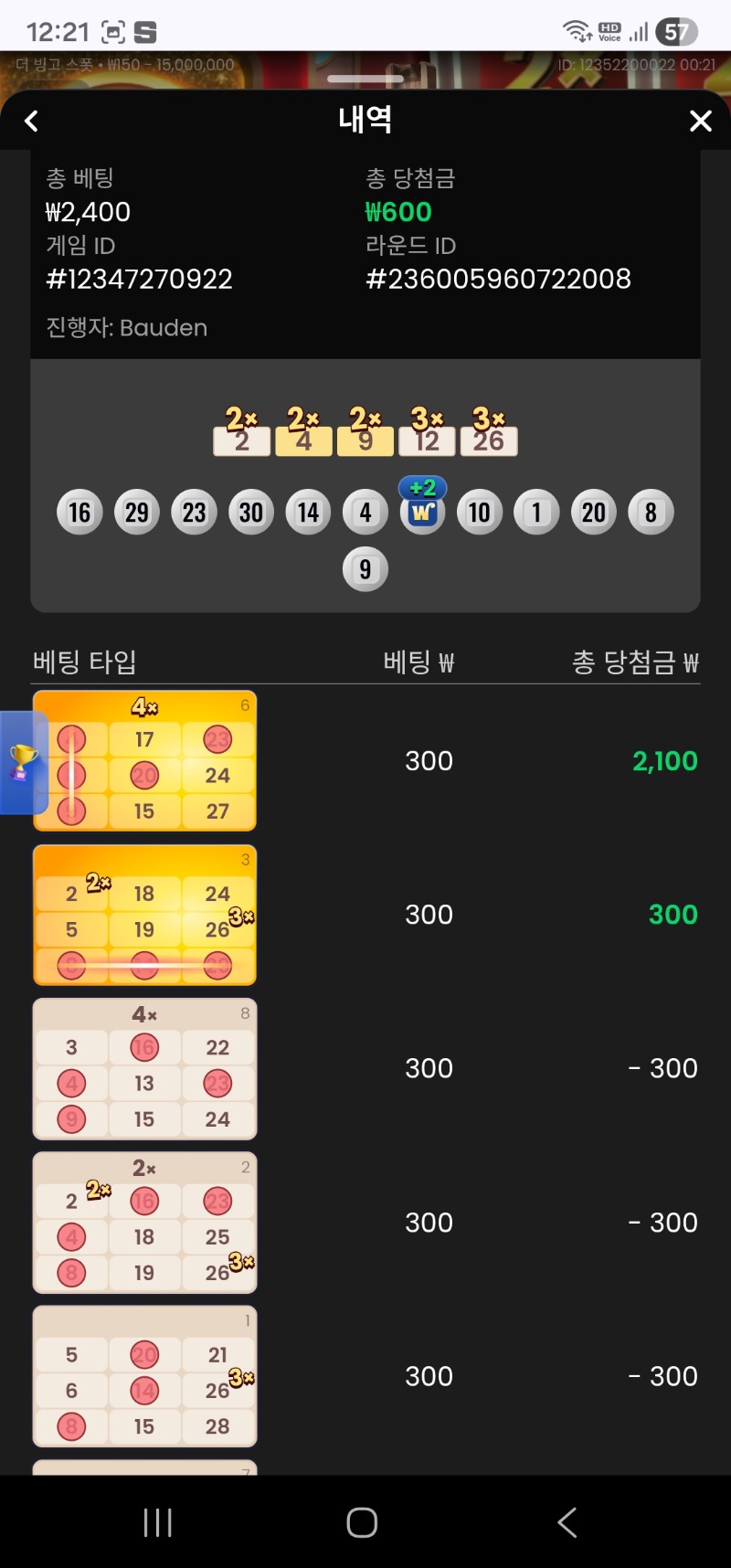Go back from the 내역 history panel
The height and width of the screenshot is (1568, 731).
coord(32,121)
